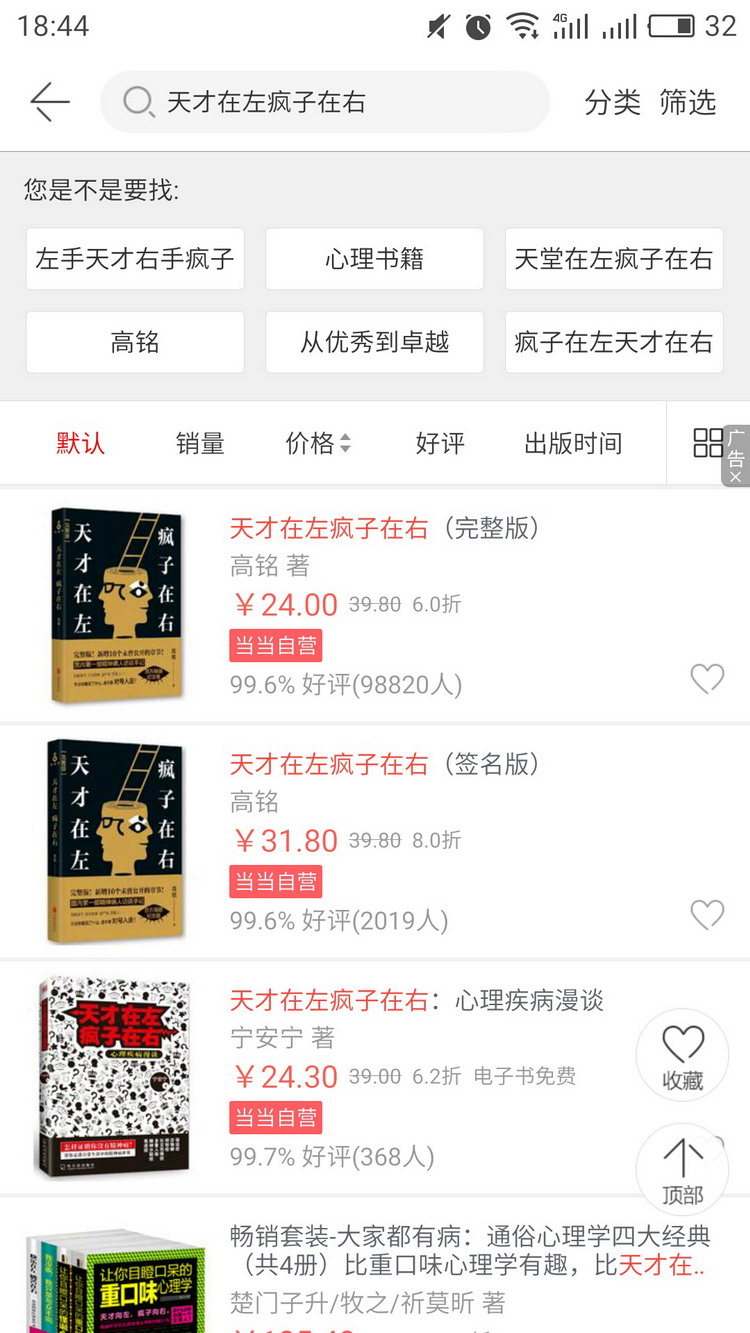
Task: Choose the 天堂在左疯子在右 suggestion
Action: (x=613, y=259)
